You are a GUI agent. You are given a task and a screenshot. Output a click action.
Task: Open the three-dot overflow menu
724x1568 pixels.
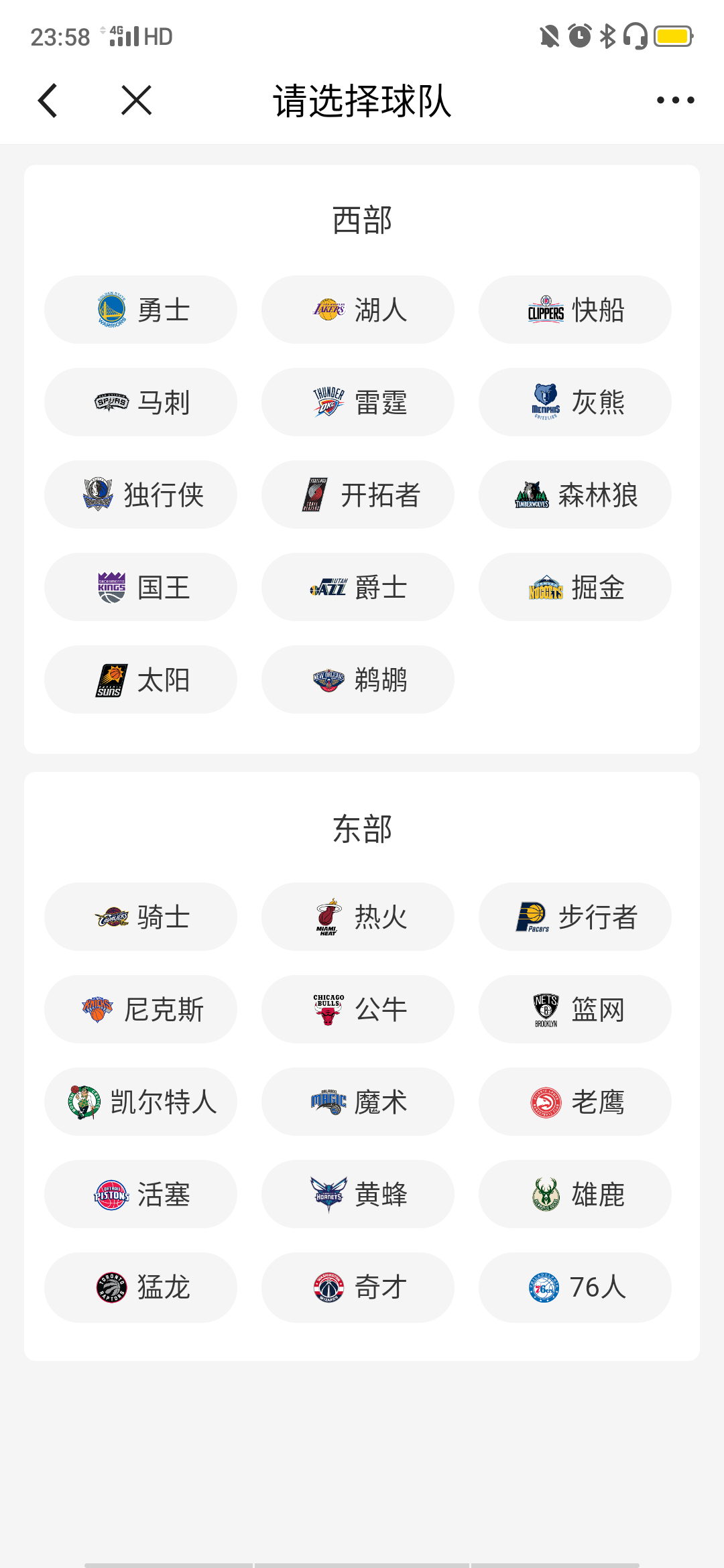tap(675, 101)
